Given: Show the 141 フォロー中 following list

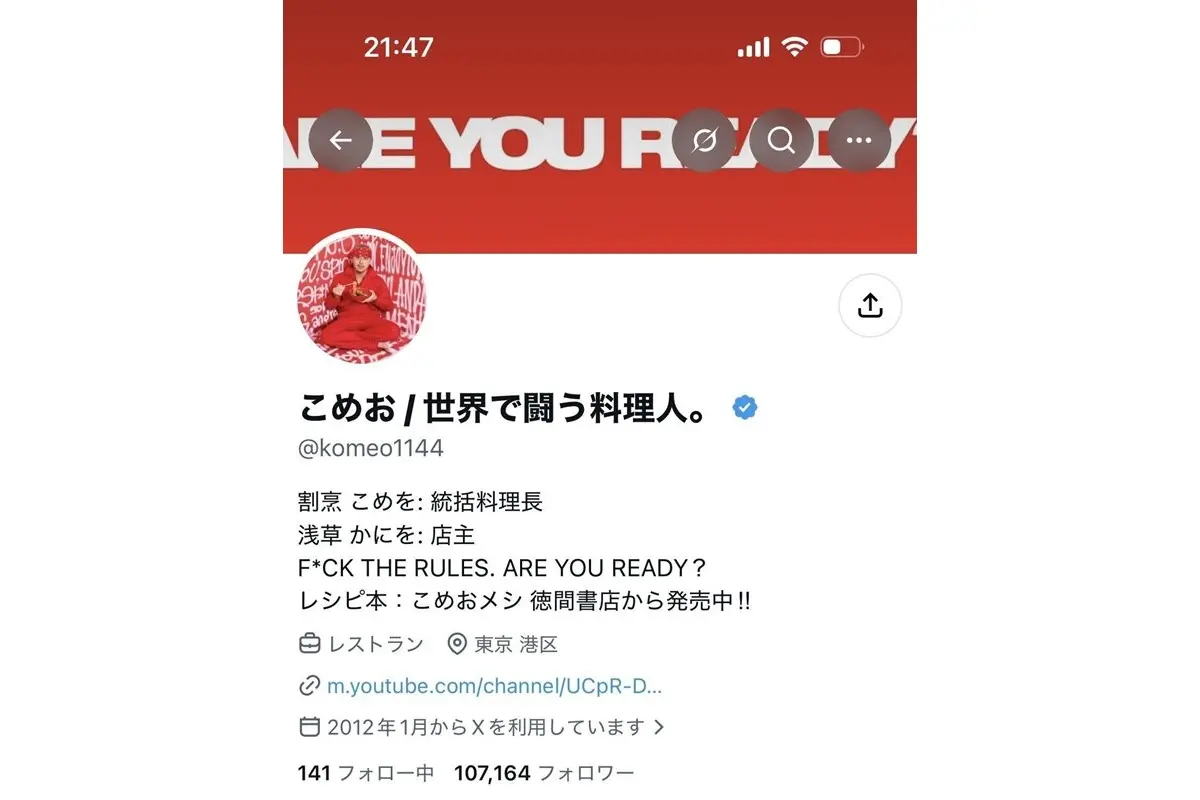Looking at the screenshot, I should (x=366, y=773).
